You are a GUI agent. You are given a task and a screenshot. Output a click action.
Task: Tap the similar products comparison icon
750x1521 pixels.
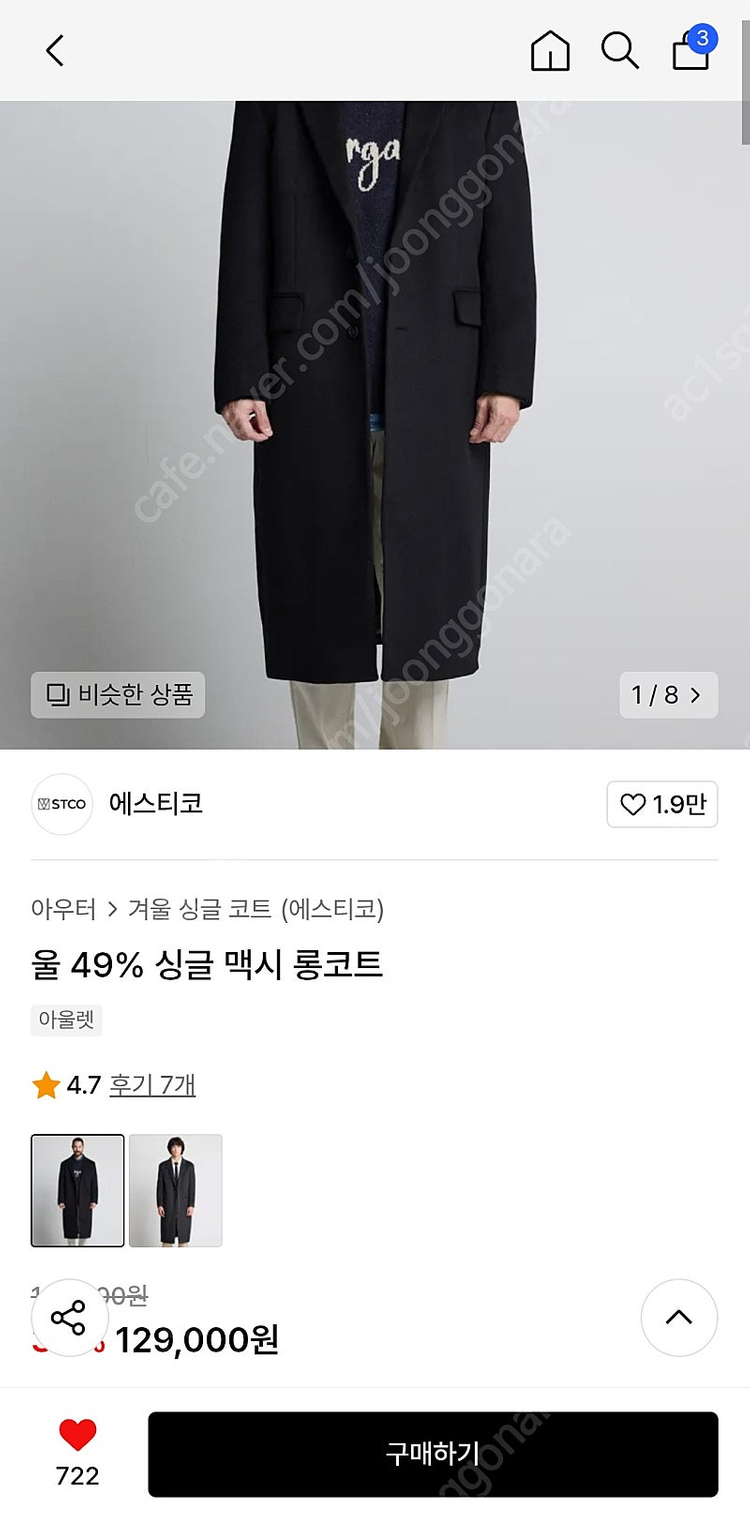tap(57, 694)
